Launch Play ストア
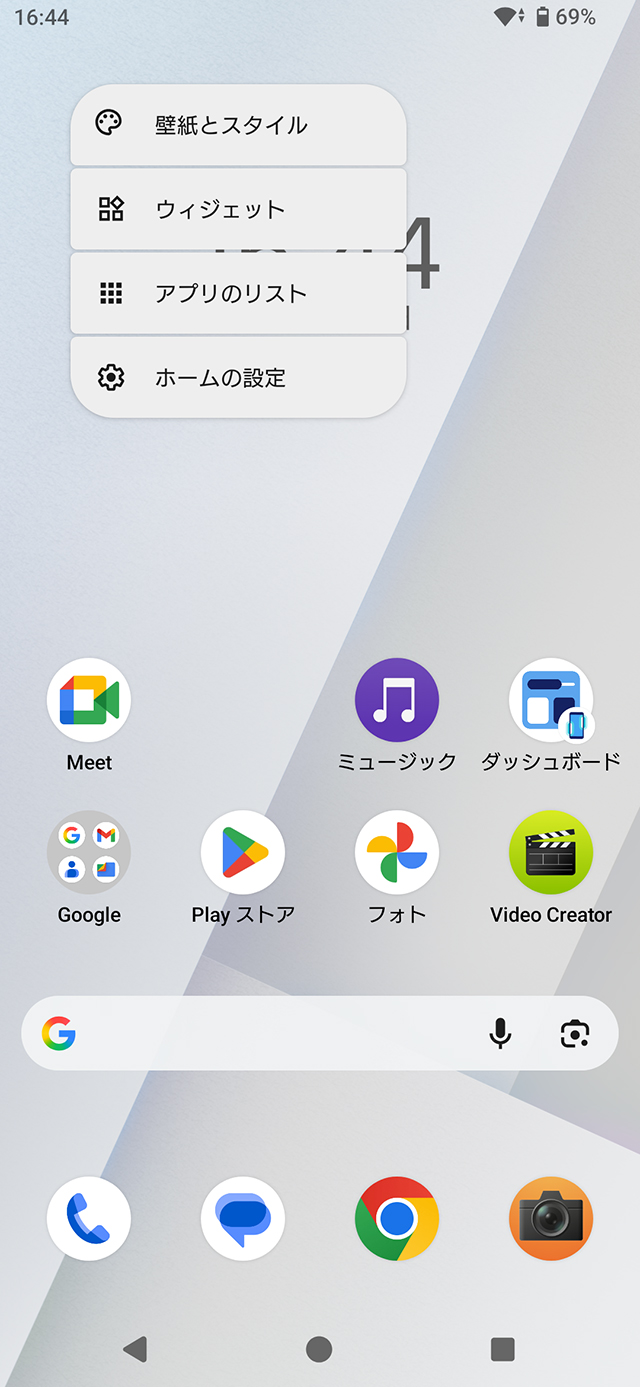The width and height of the screenshot is (640, 1387). pyautogui.click(x=243, y=852)
